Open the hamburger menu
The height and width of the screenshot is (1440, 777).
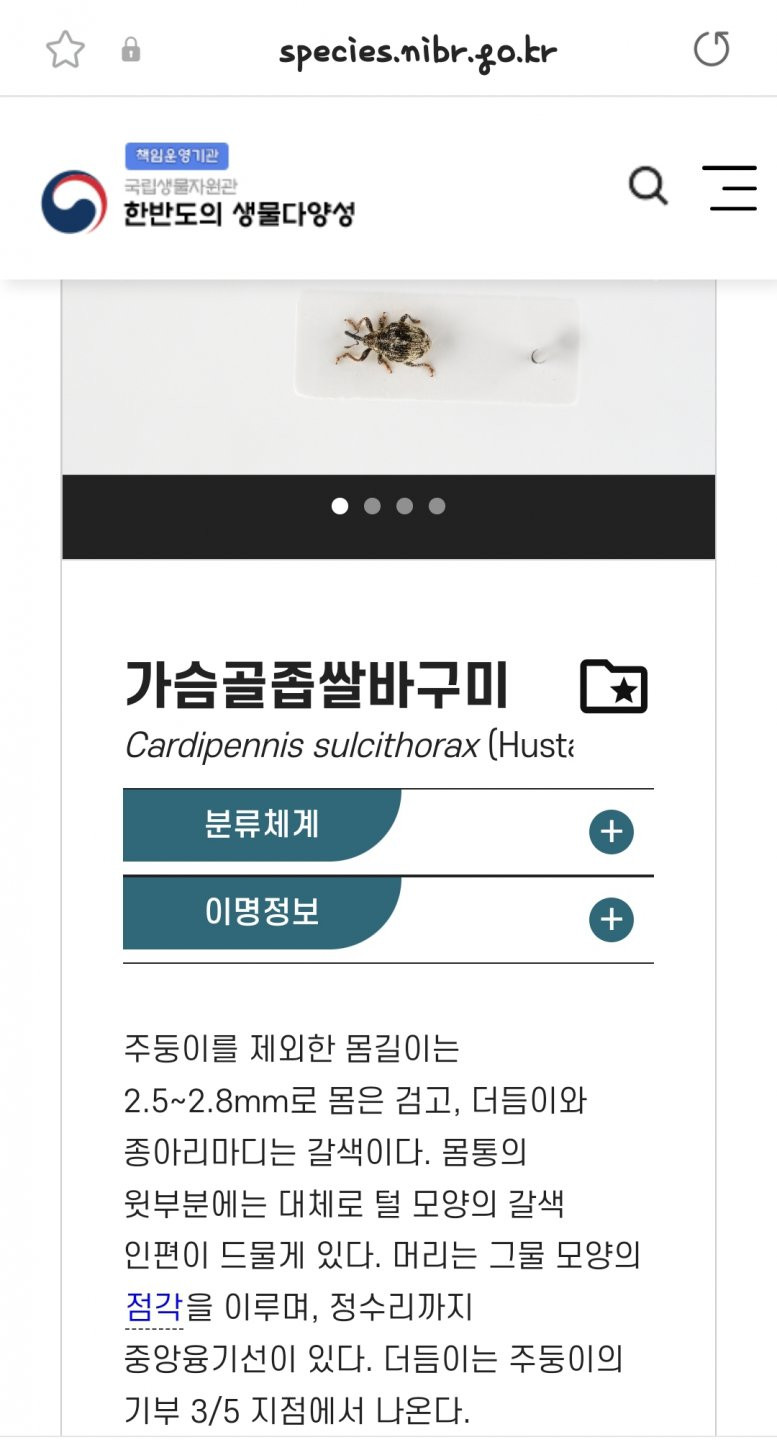(729, 188)
